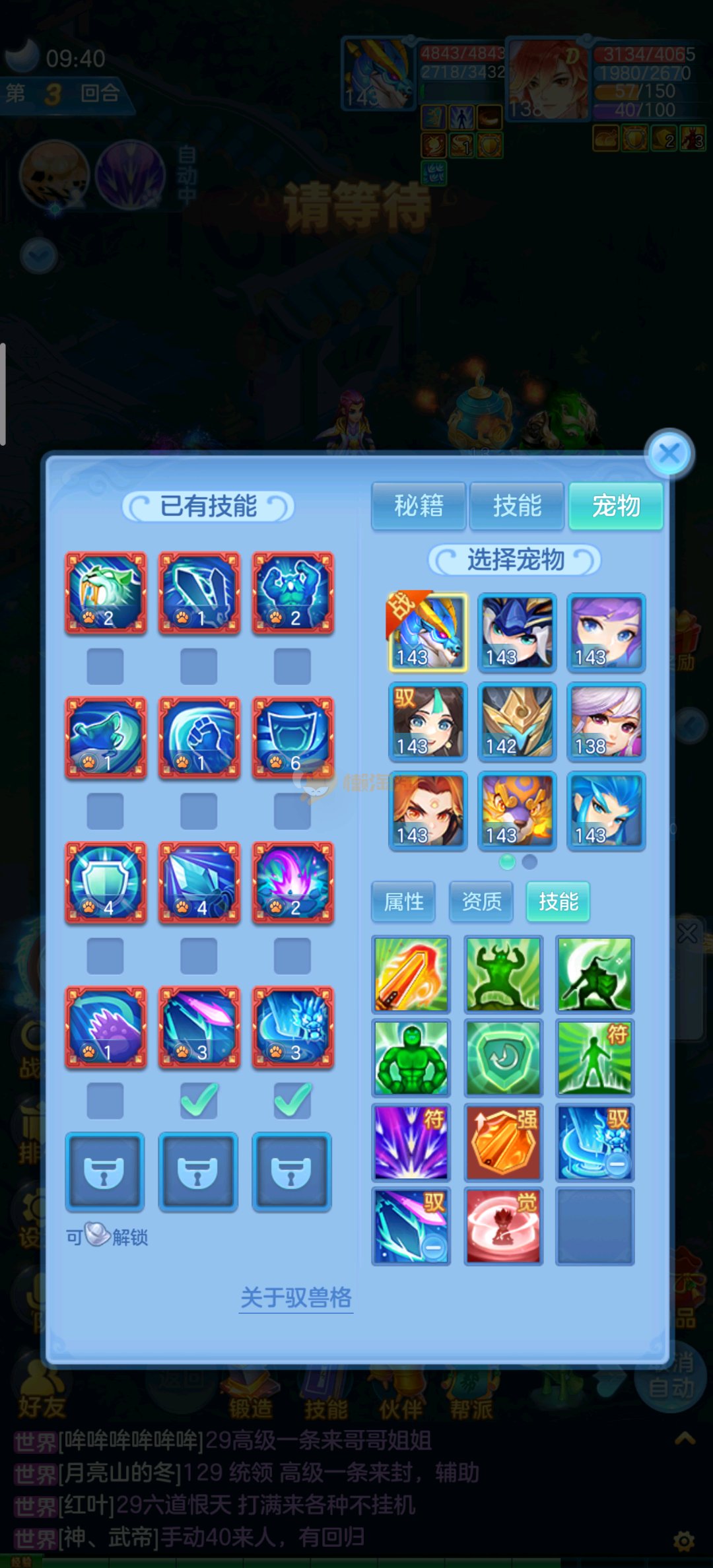713x1568 pixels.
Task: Switch to the 技能 top tab
Action: point(517,506)
